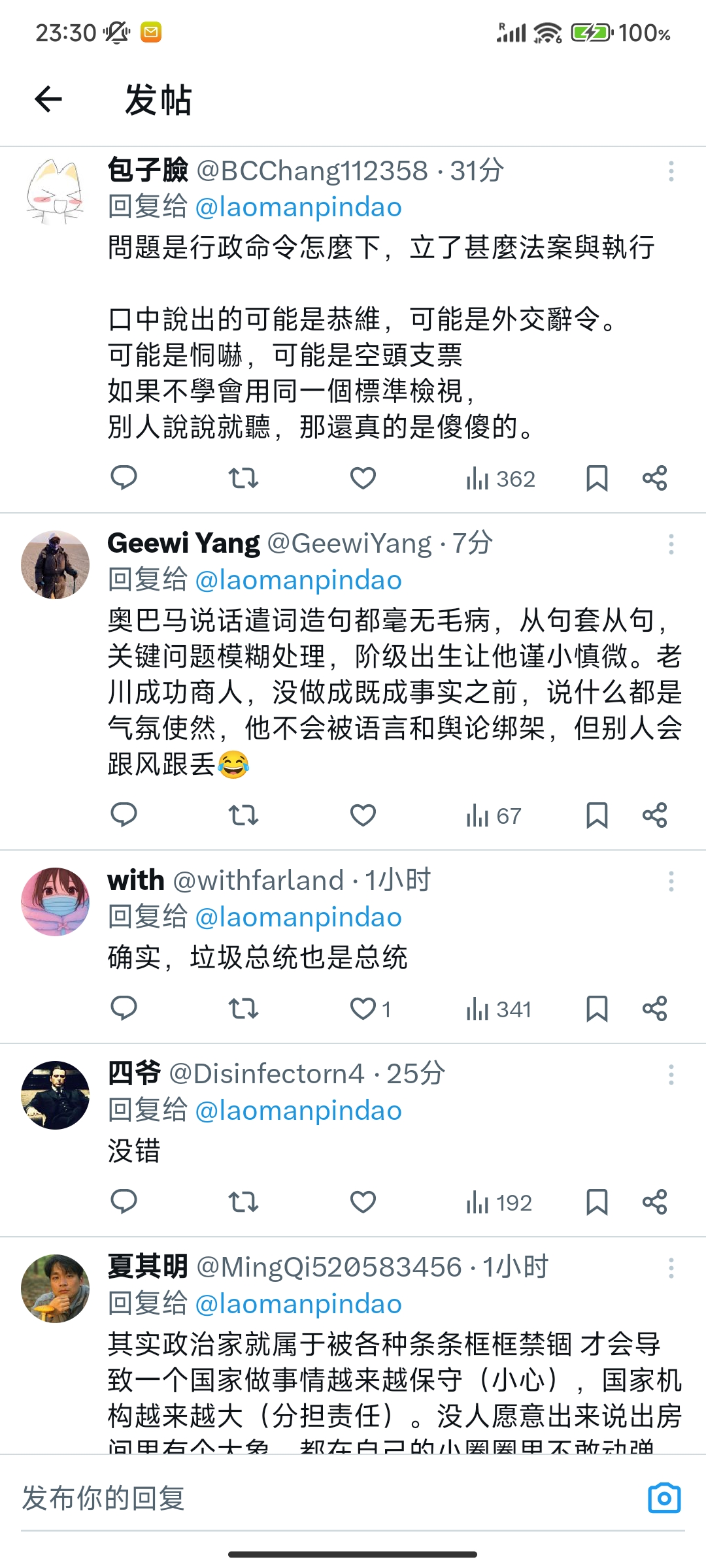Go back using the top-left arrow
The width and height of the screenshot is (706, 1568).
pyautogui.click(x=48, y=99)
